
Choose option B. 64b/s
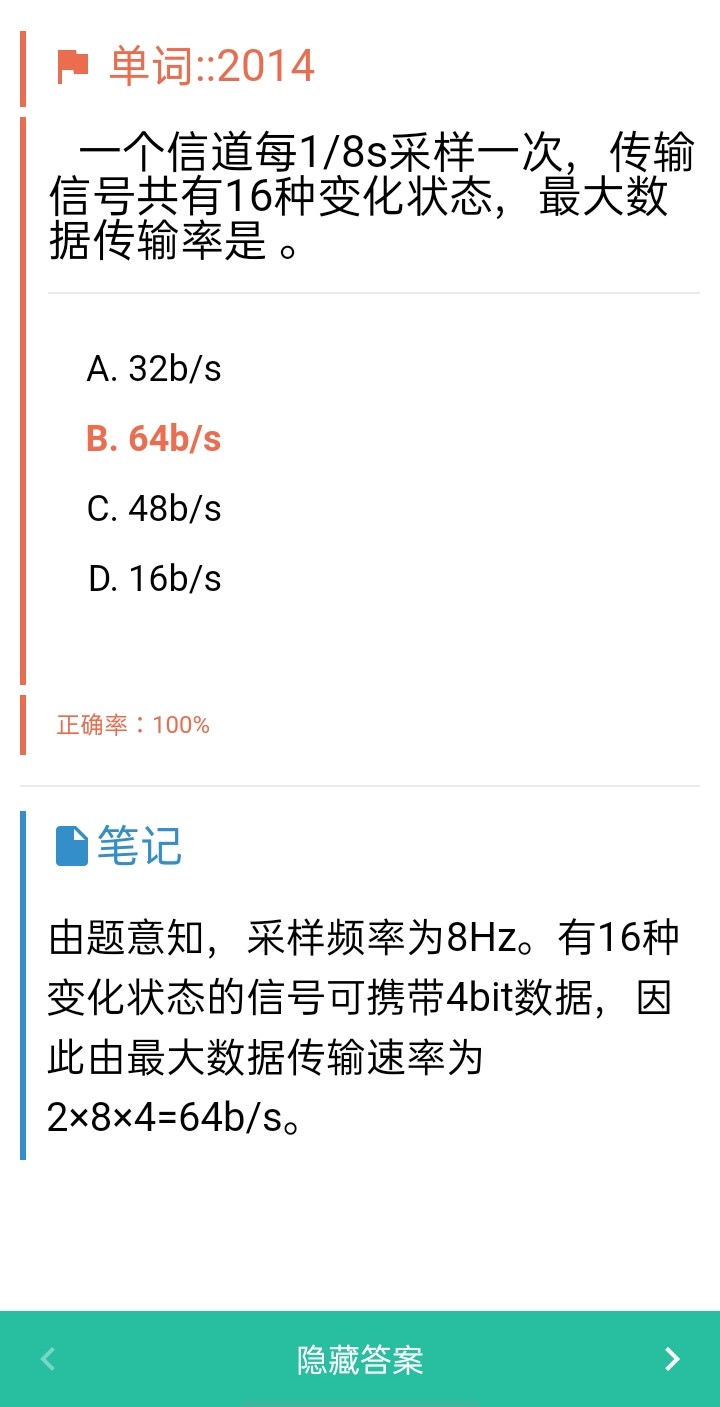[154, 439]
